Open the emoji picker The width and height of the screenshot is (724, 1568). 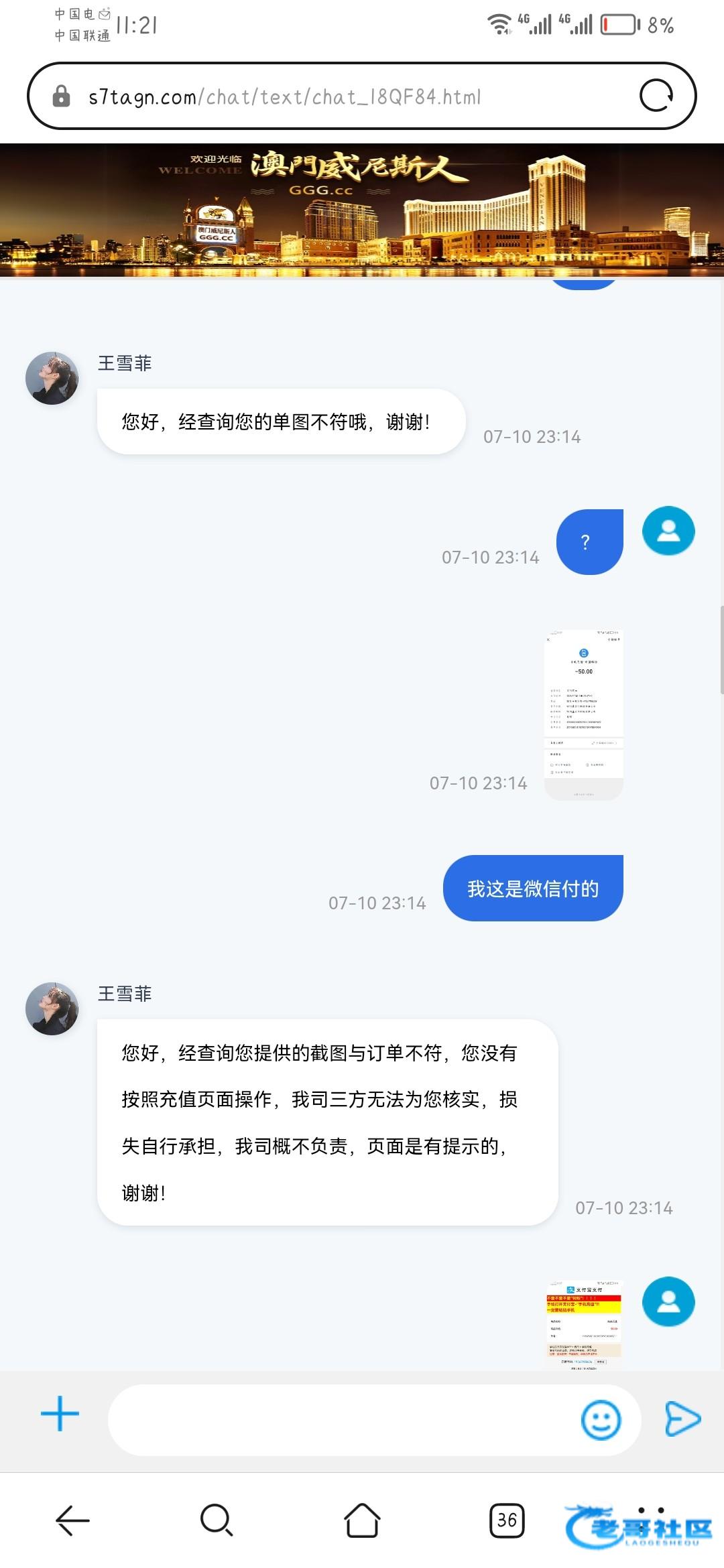[601, 1420]
